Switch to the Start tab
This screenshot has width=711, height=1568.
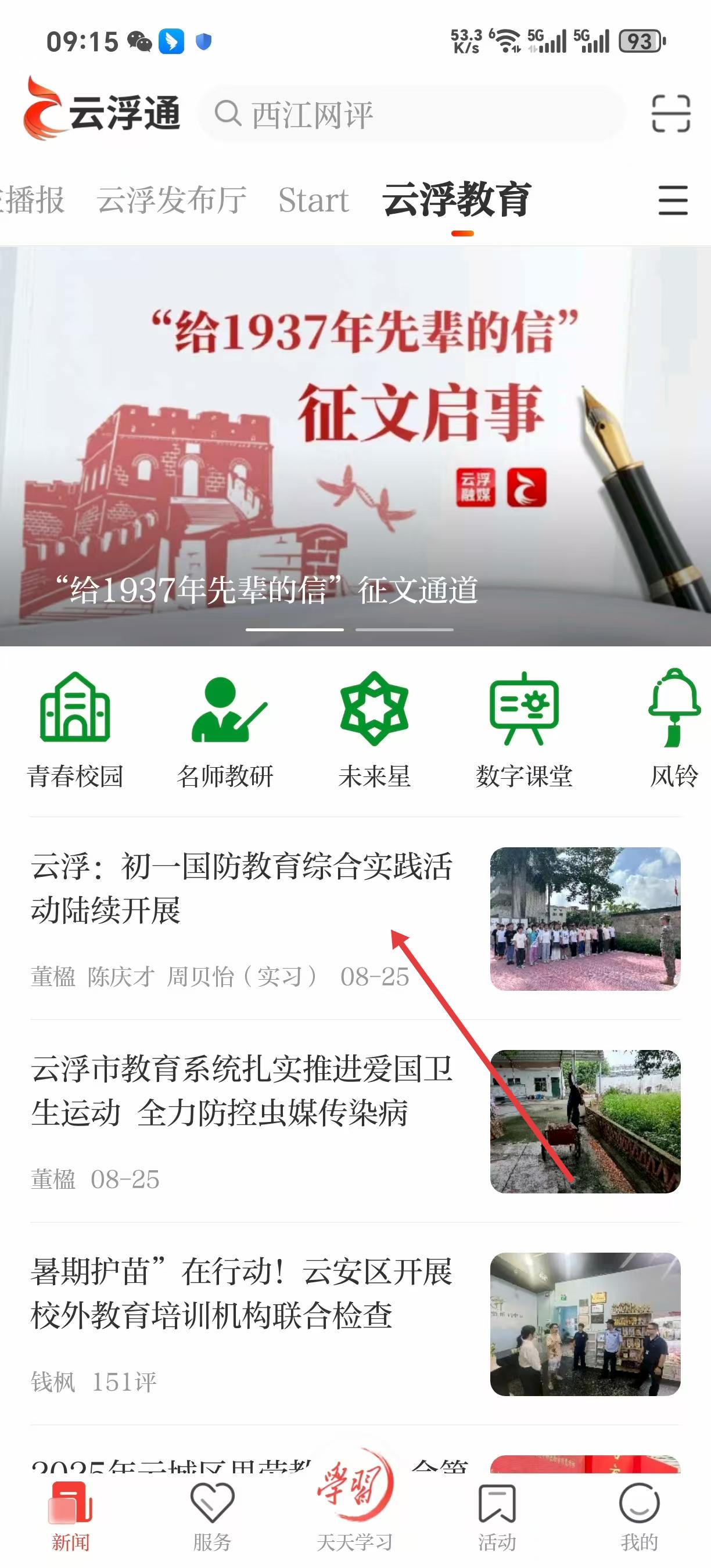pyautogui.click(x=314, y=200)
